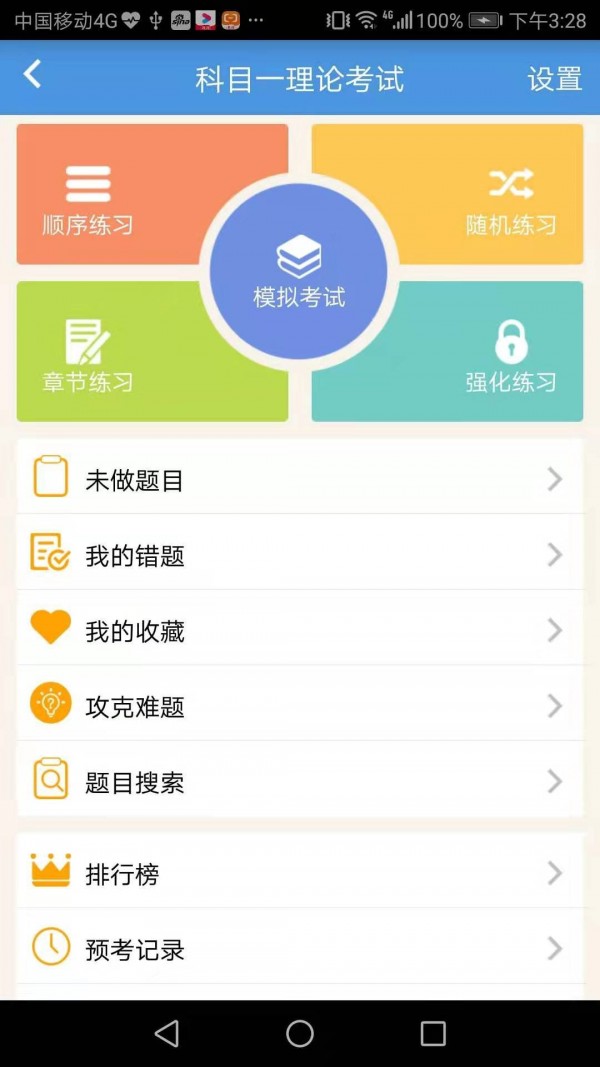Open 题目搜索 question search

299,781
